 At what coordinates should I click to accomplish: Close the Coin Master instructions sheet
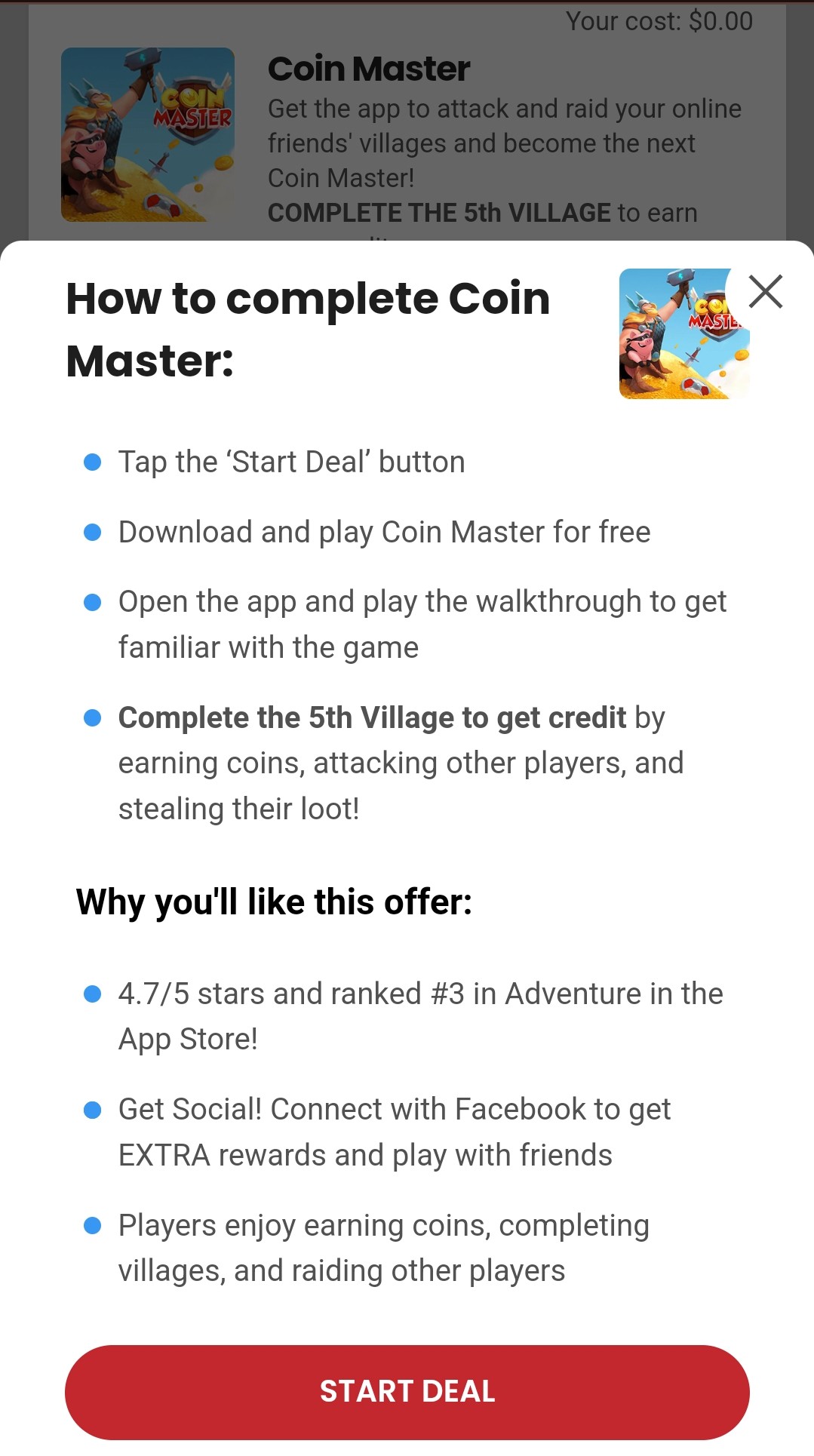pos(765,291)
